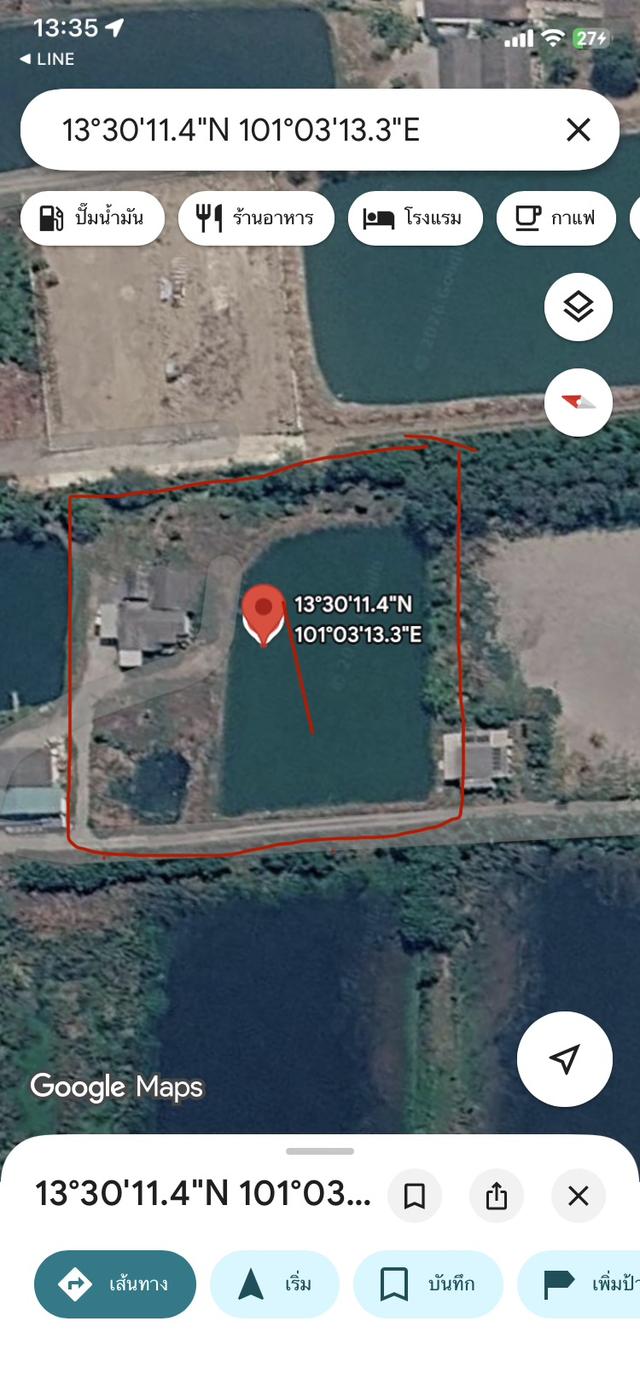Screen dimensions: 640x1385
Task: Get directions with เส้นทาง button
Action: click(115, 1284)
